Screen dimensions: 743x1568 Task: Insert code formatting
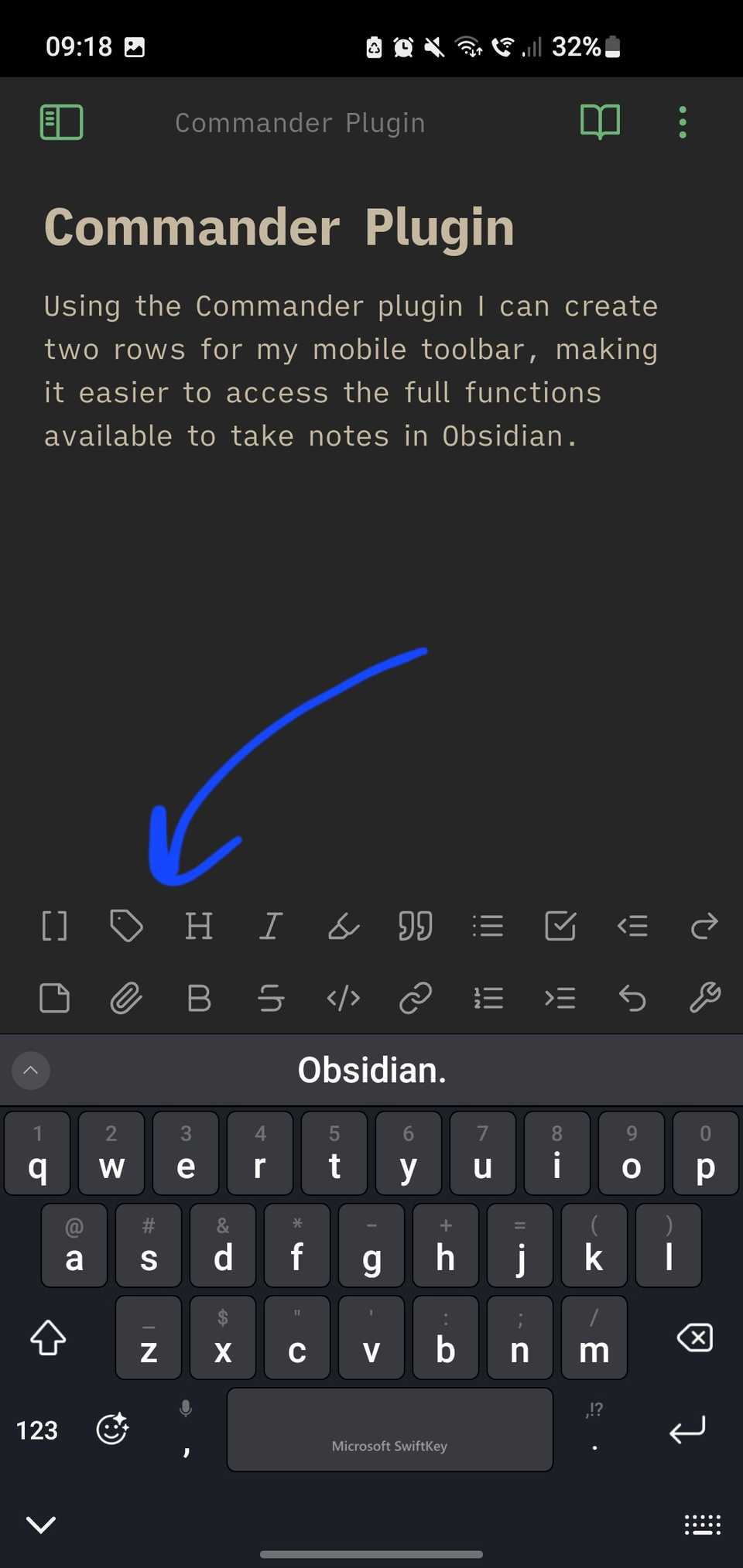click(344, 998)
